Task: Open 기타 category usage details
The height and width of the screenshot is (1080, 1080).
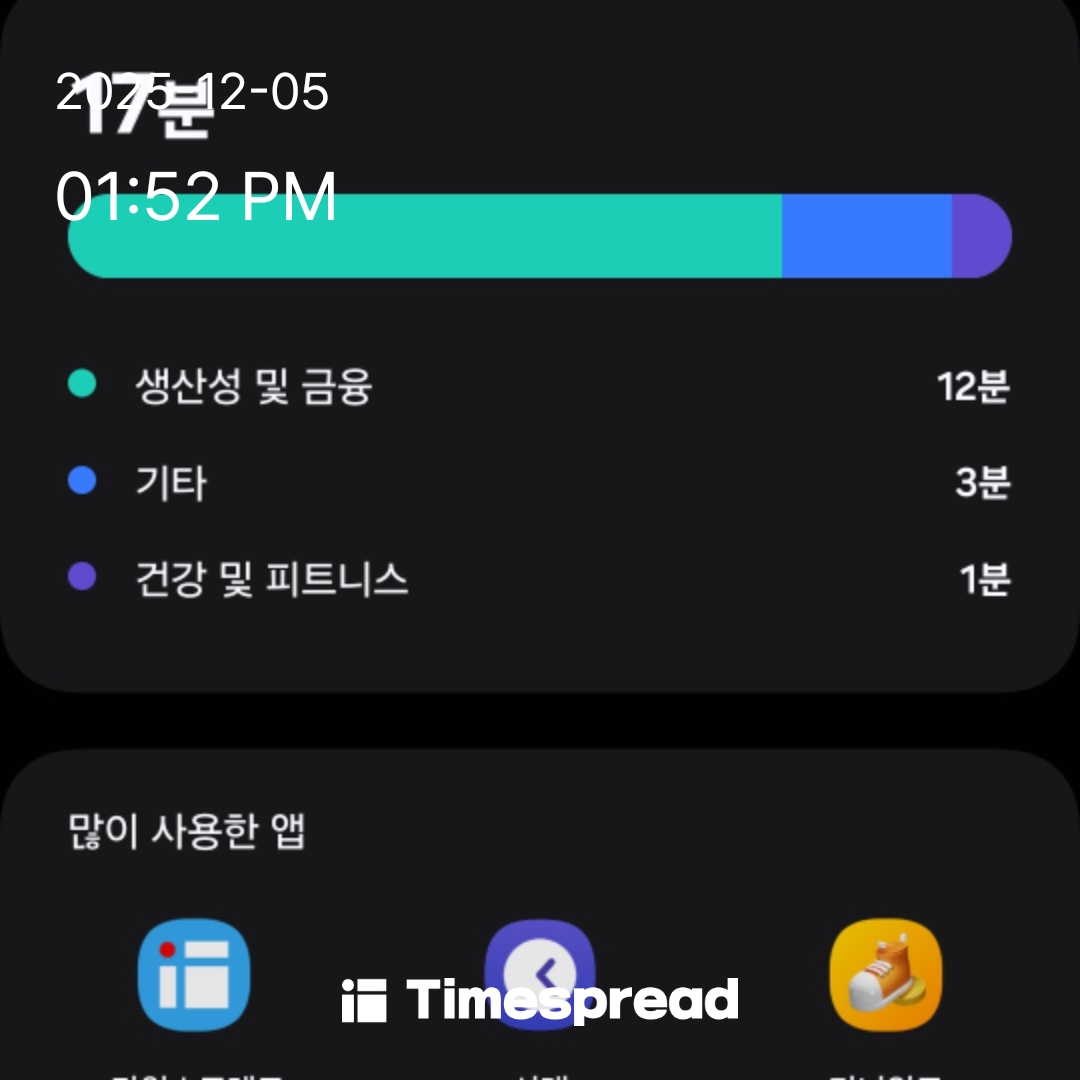Action: (x=538, y=483)
